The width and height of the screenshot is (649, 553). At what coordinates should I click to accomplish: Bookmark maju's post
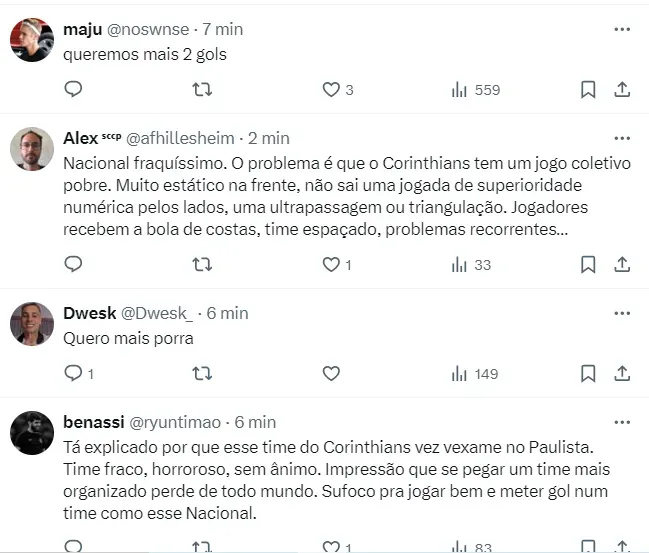588,90
